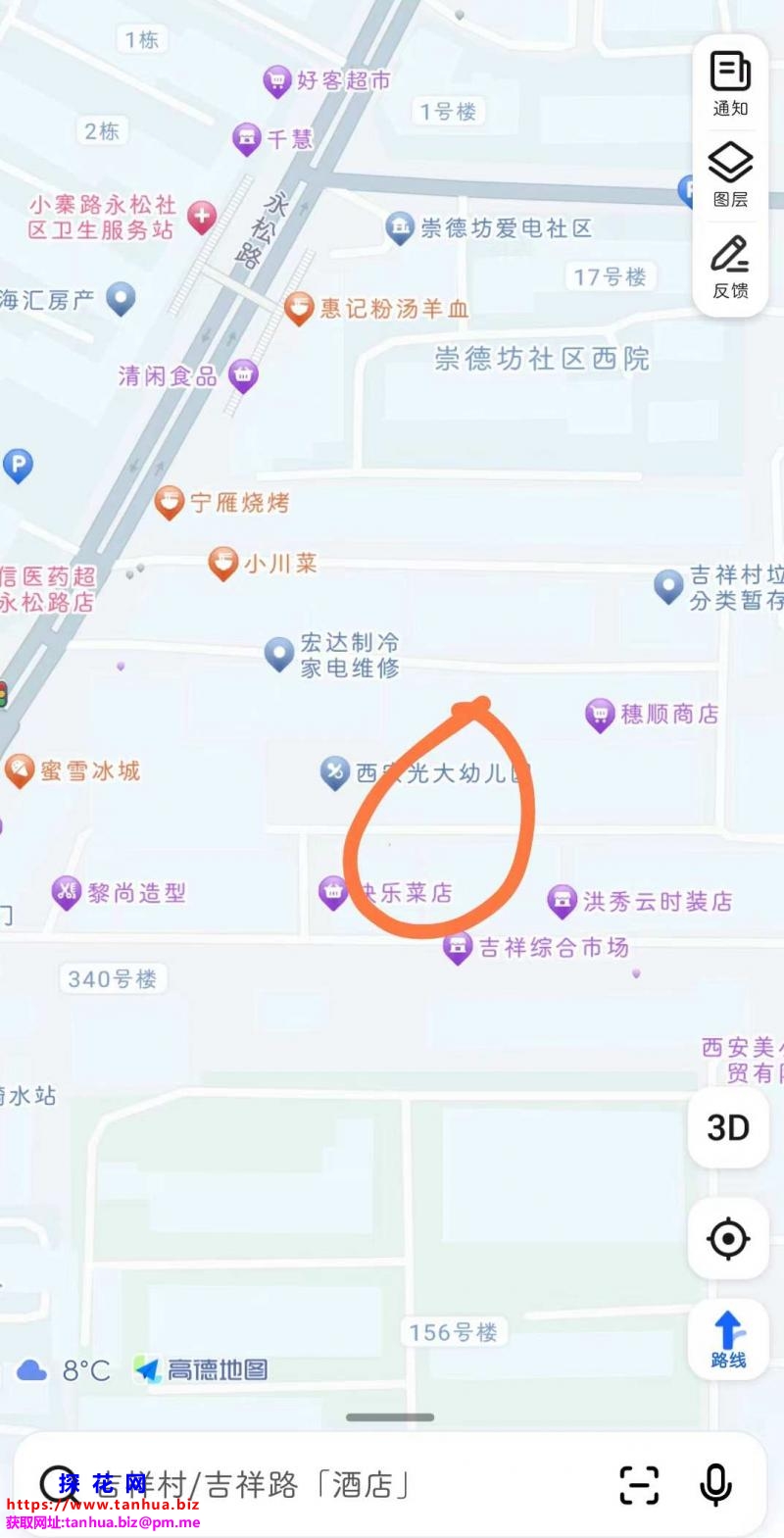Select the 吉祥综合市场 marker
The width and height of the screenshot is (784, 1538).
[458, 947]
